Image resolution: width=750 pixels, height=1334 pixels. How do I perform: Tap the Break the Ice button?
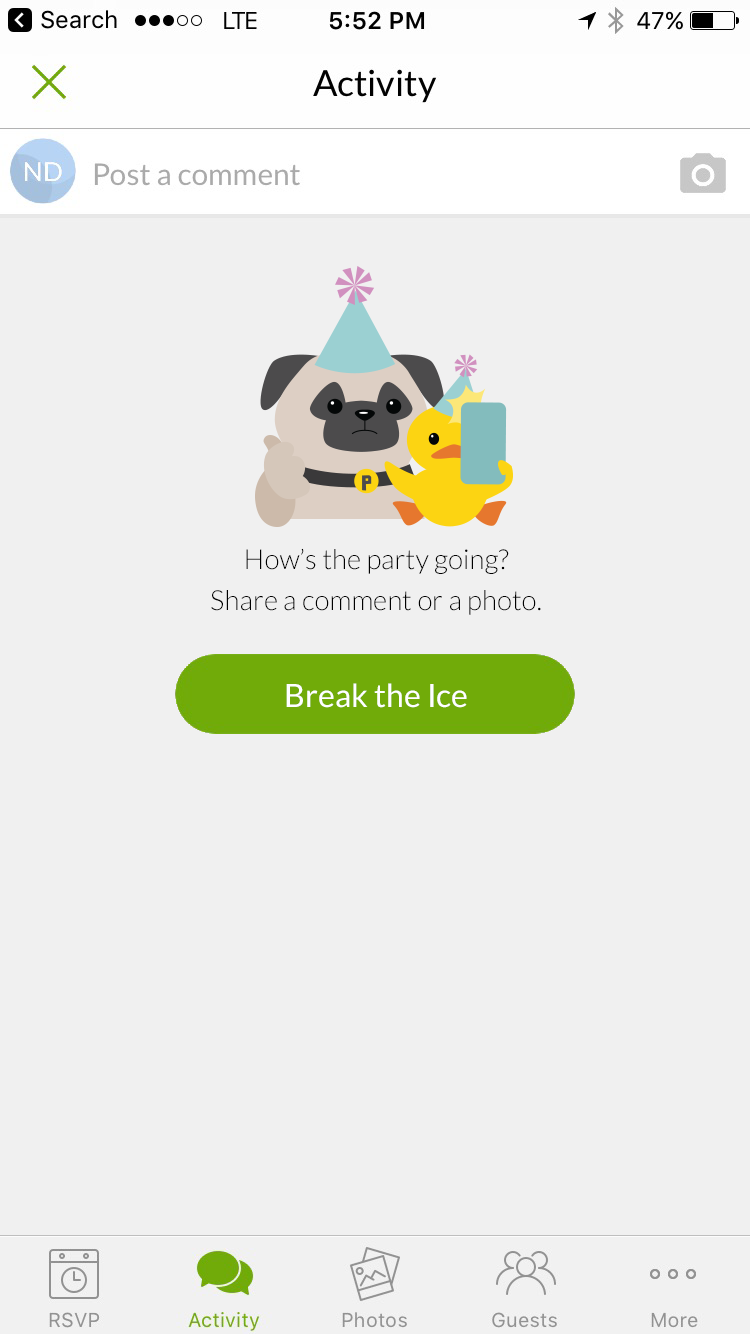pos(374,694)
